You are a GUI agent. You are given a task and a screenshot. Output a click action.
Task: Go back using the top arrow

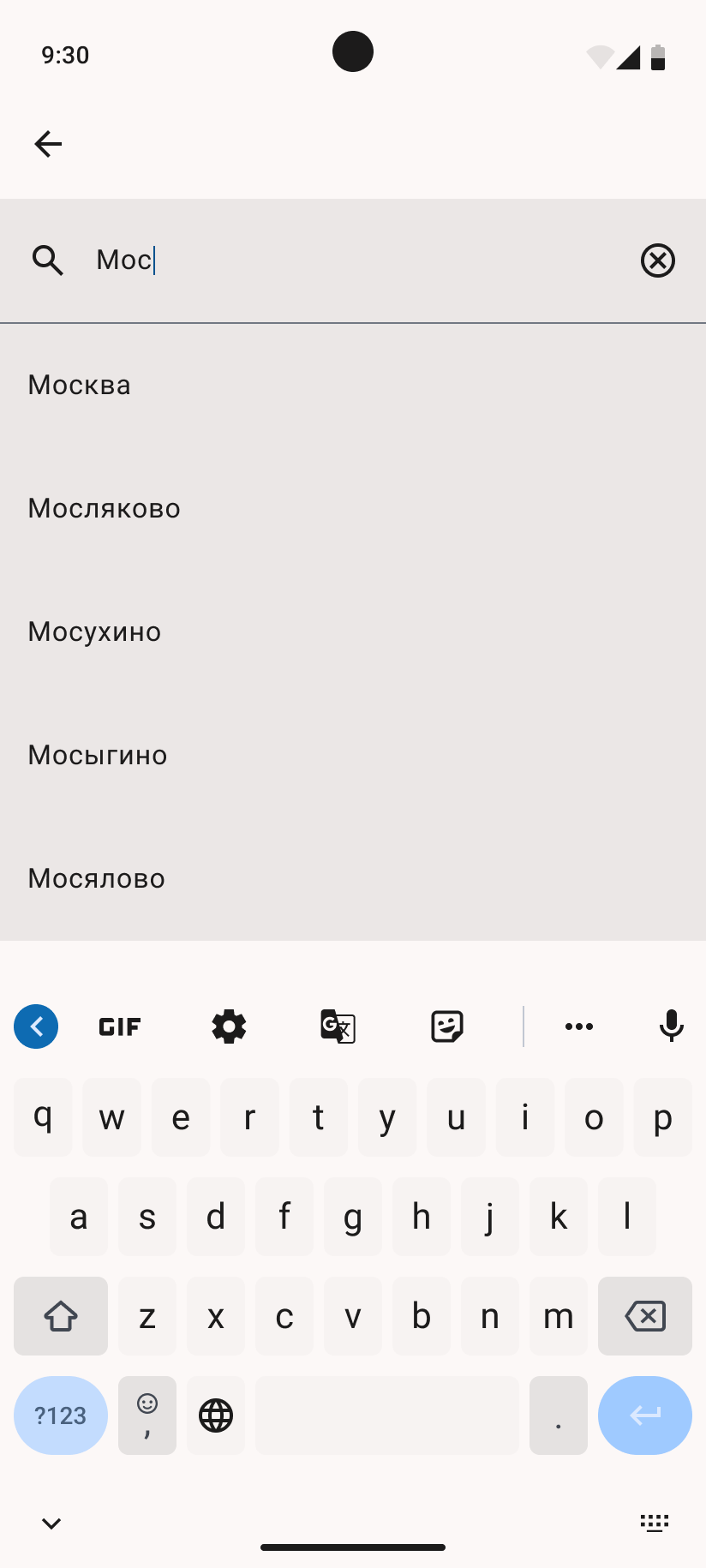point(48,144)
